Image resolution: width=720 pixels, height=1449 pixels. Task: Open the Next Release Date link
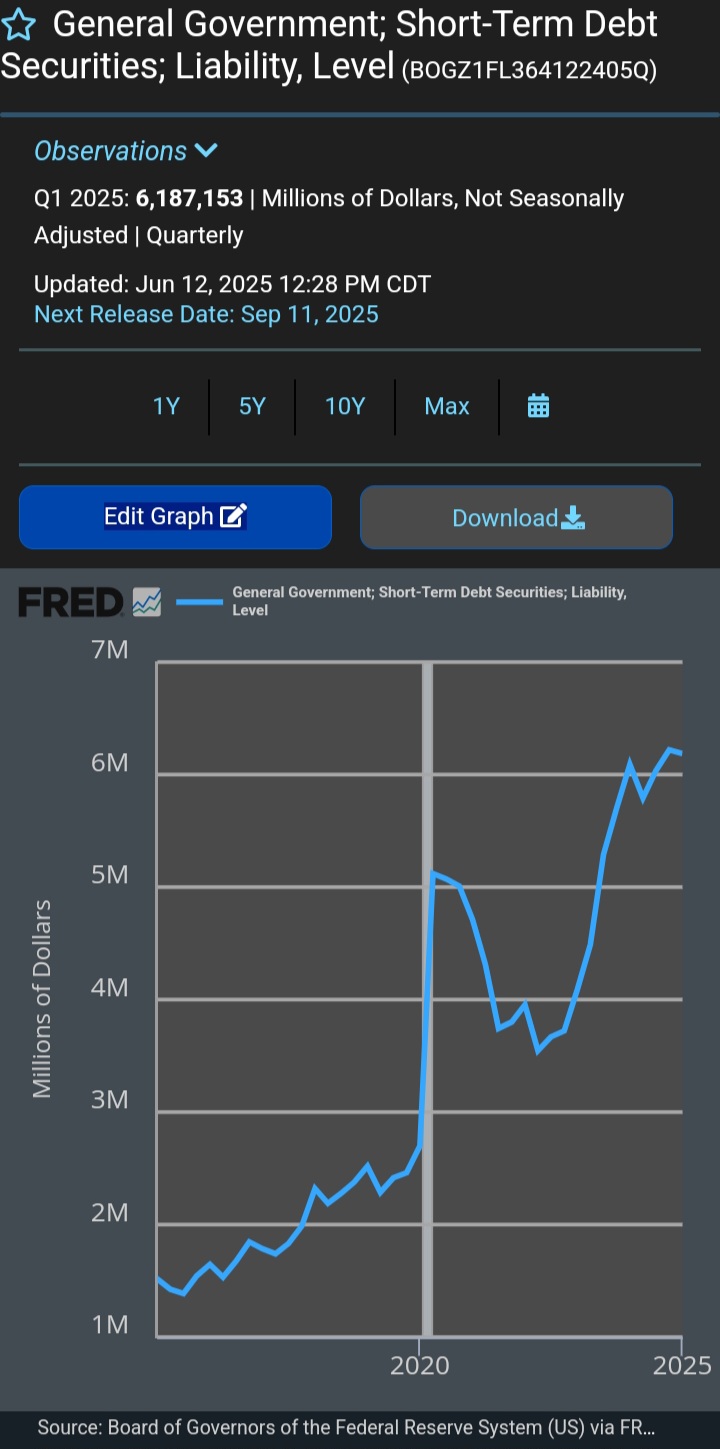click(206, 314)
